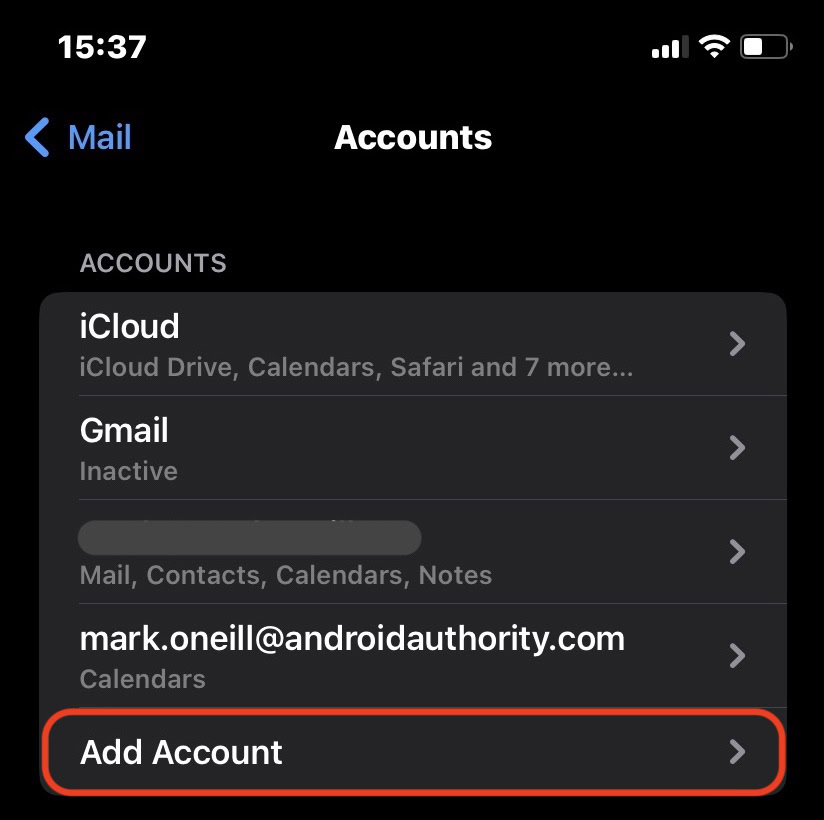Open the inactive Gmail account
The image size is (824, 820).
(x=412, y=447)
